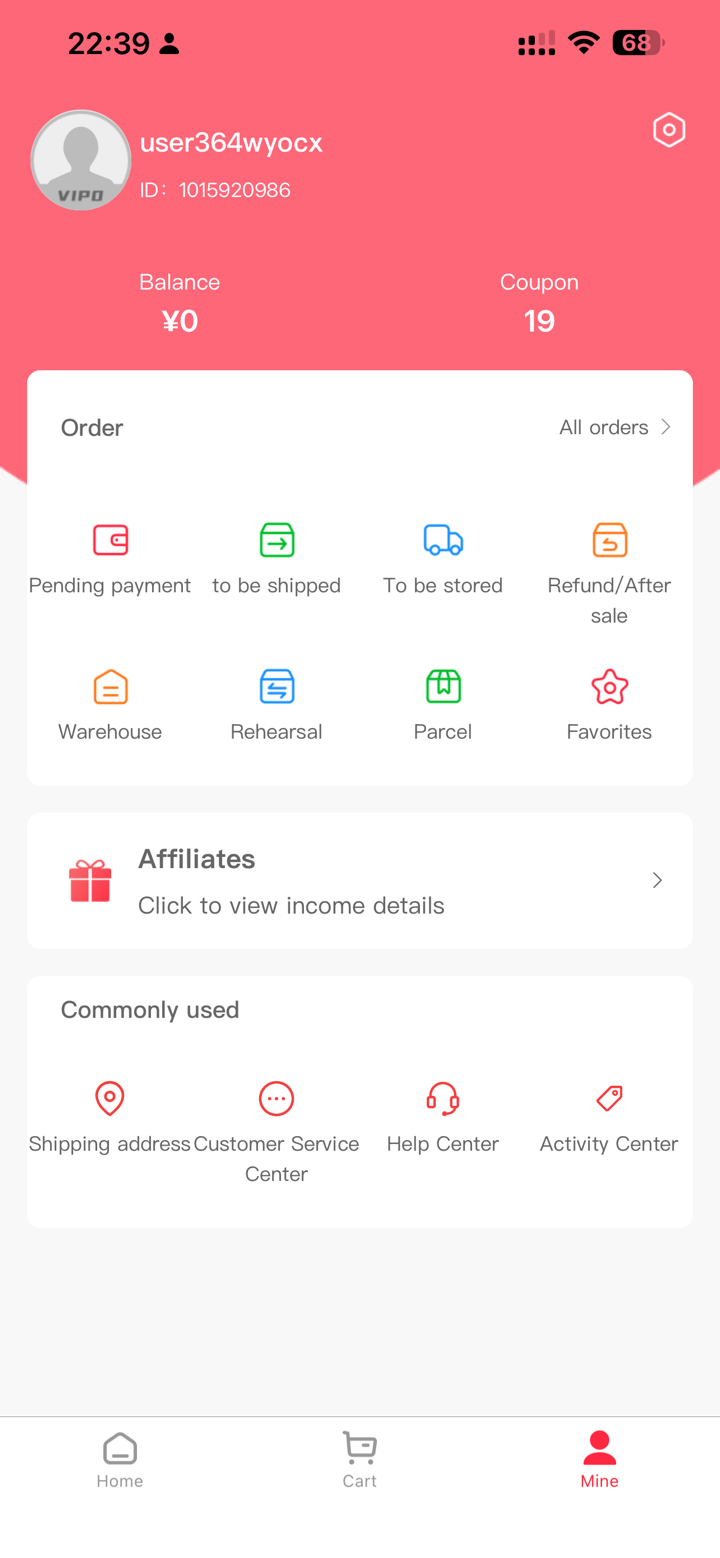This screenshot has height=1558, width=720.
Task: Open 'To be stored' truck icon
Action: (x=443, y=540)
